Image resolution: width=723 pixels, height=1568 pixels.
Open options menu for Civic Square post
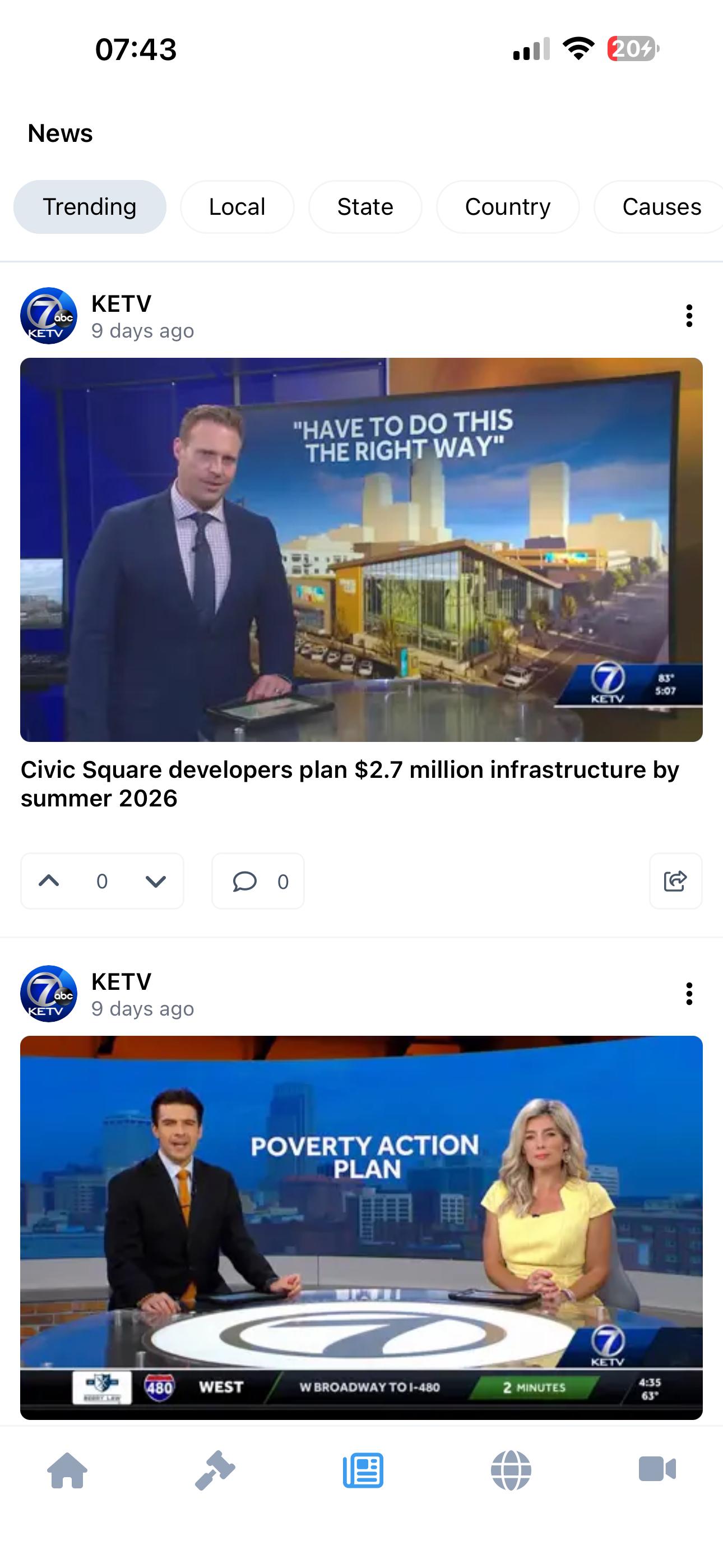tap(689, 316)
